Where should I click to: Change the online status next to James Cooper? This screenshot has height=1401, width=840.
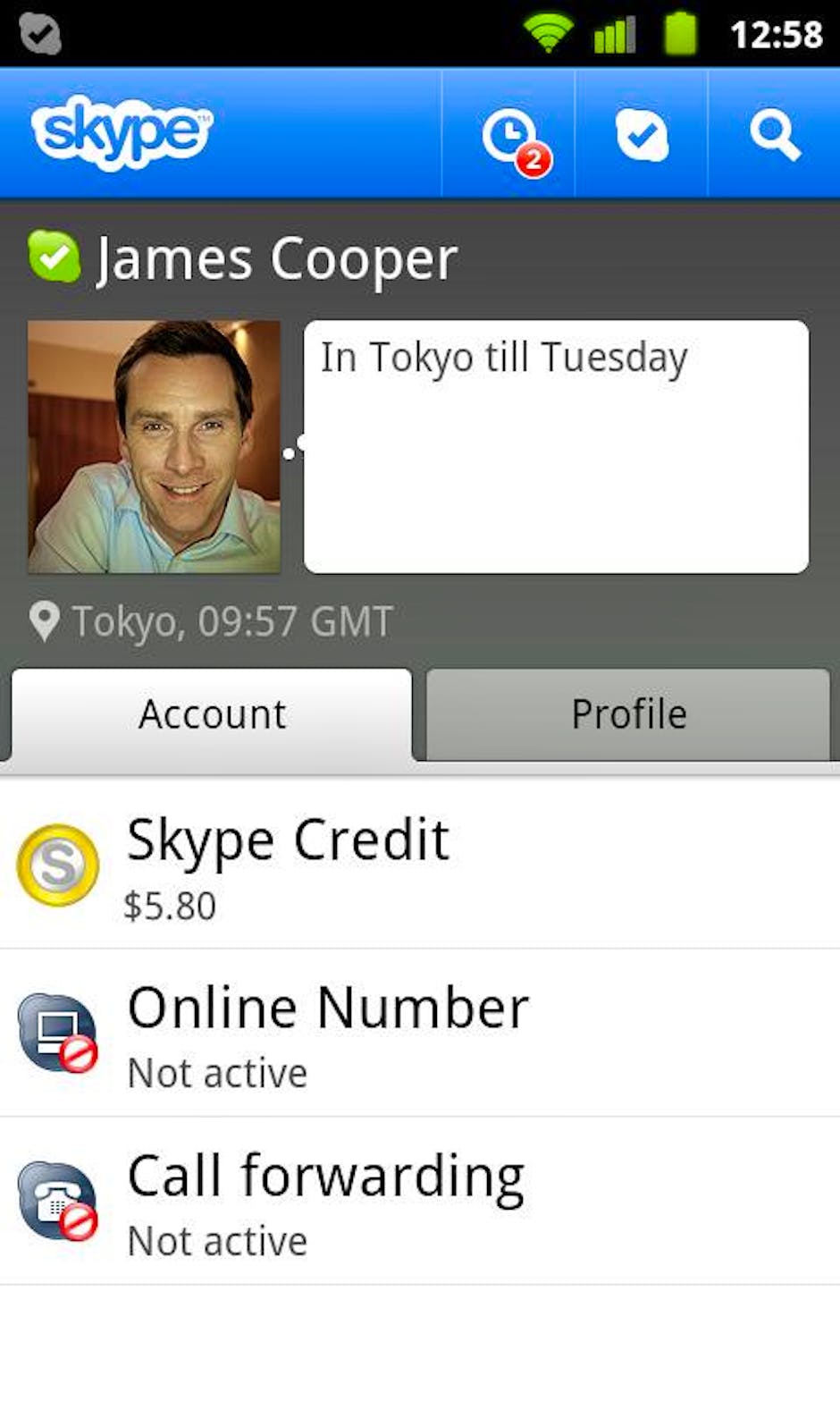coord(54,257)
